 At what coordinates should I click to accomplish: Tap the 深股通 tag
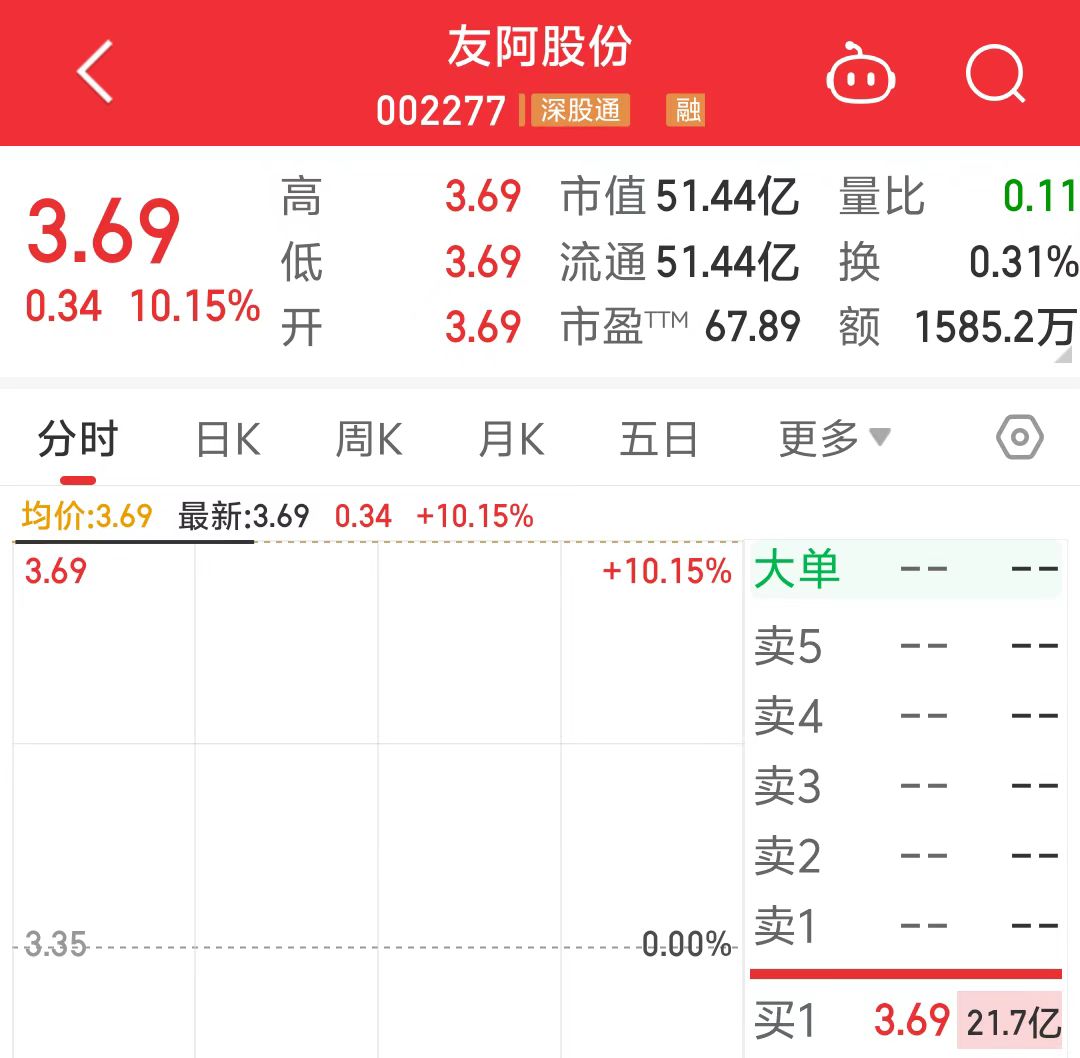click(581, 110)
